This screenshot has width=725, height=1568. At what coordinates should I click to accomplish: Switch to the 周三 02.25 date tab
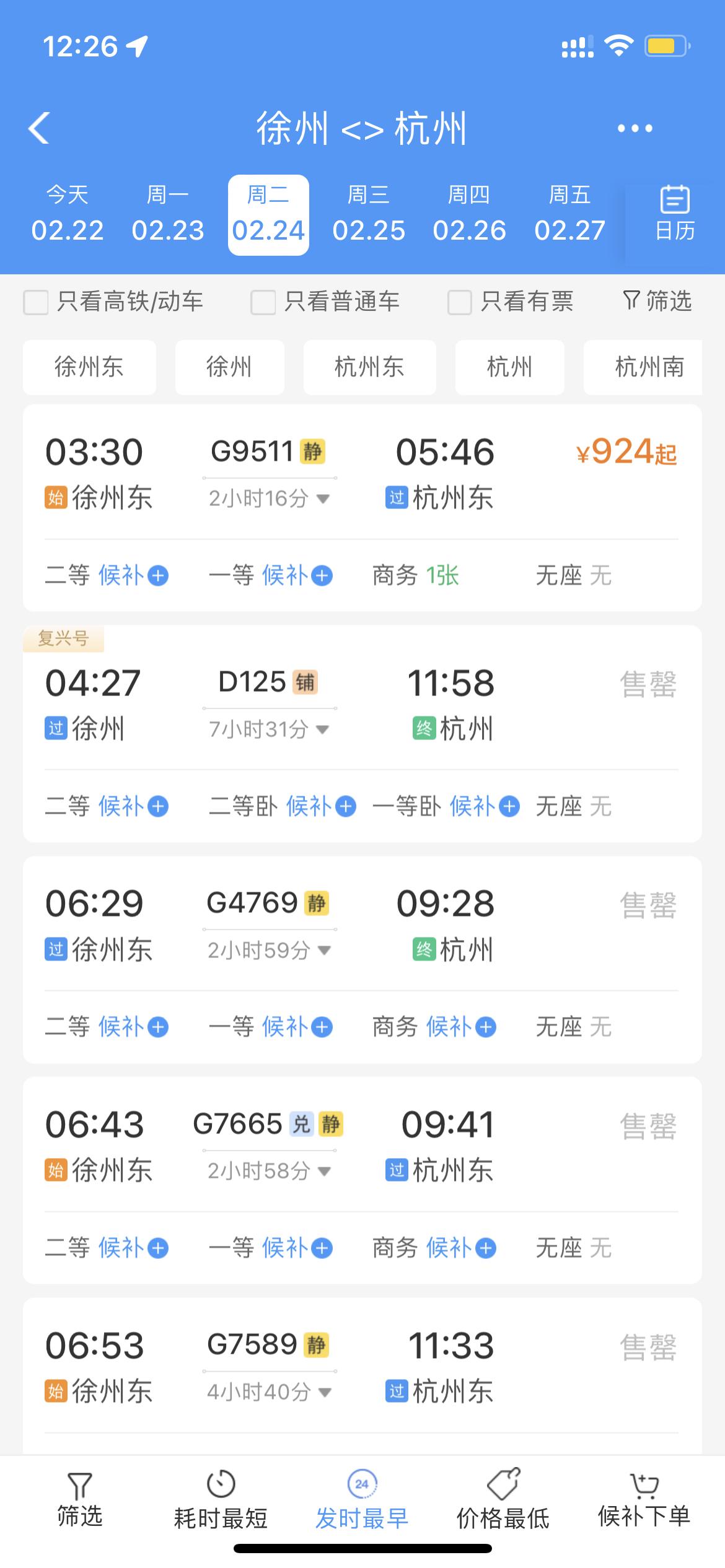369,214
